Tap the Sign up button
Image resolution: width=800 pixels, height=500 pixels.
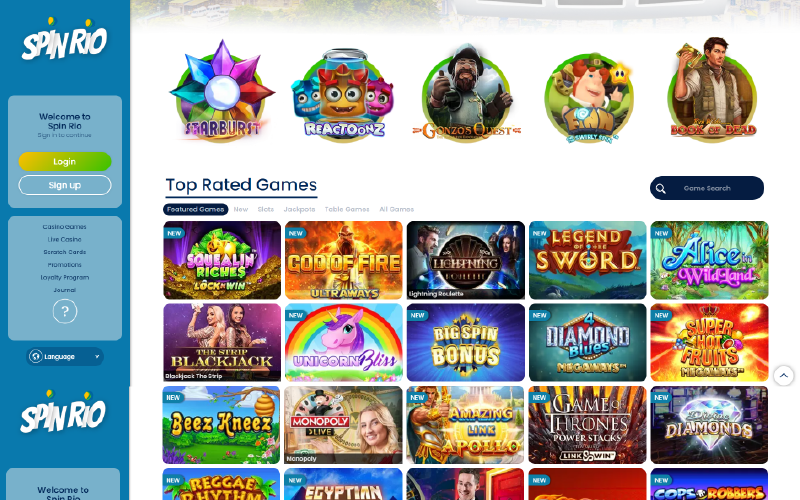(65, 185)
